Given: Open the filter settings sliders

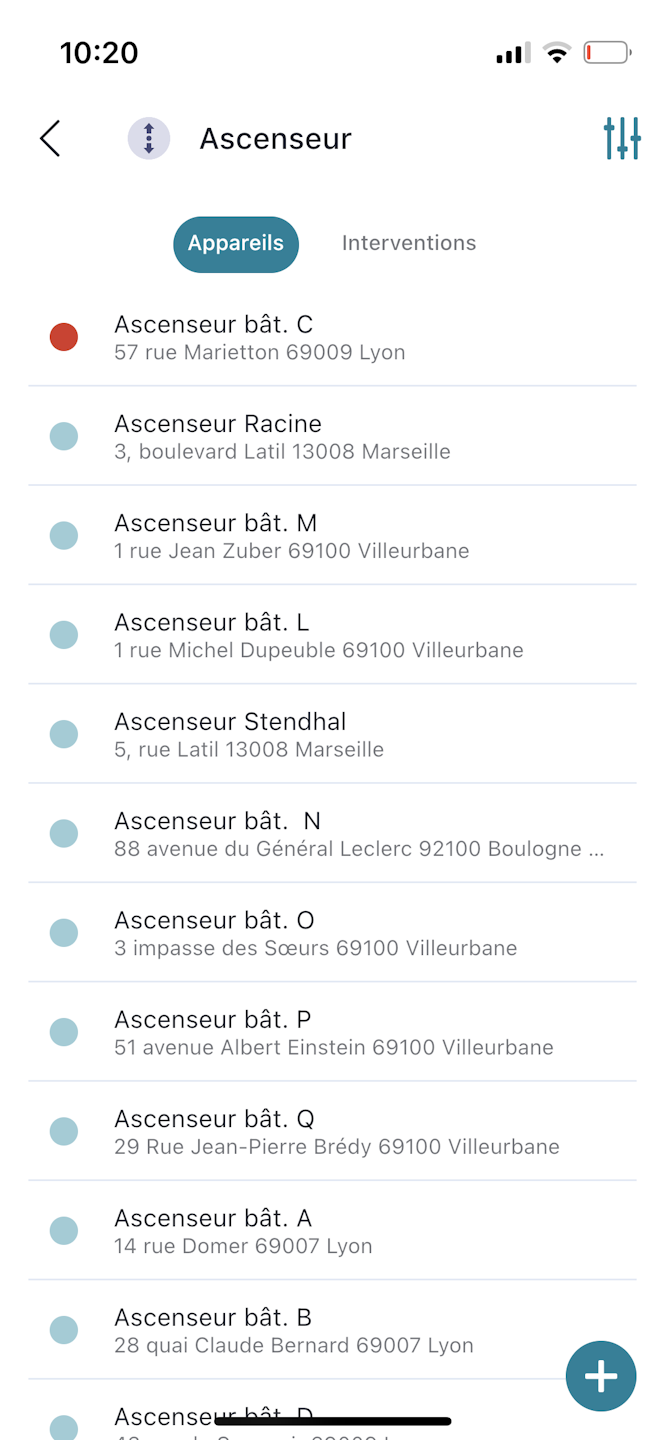Looking at the screenshot, I should coord(621,139).
